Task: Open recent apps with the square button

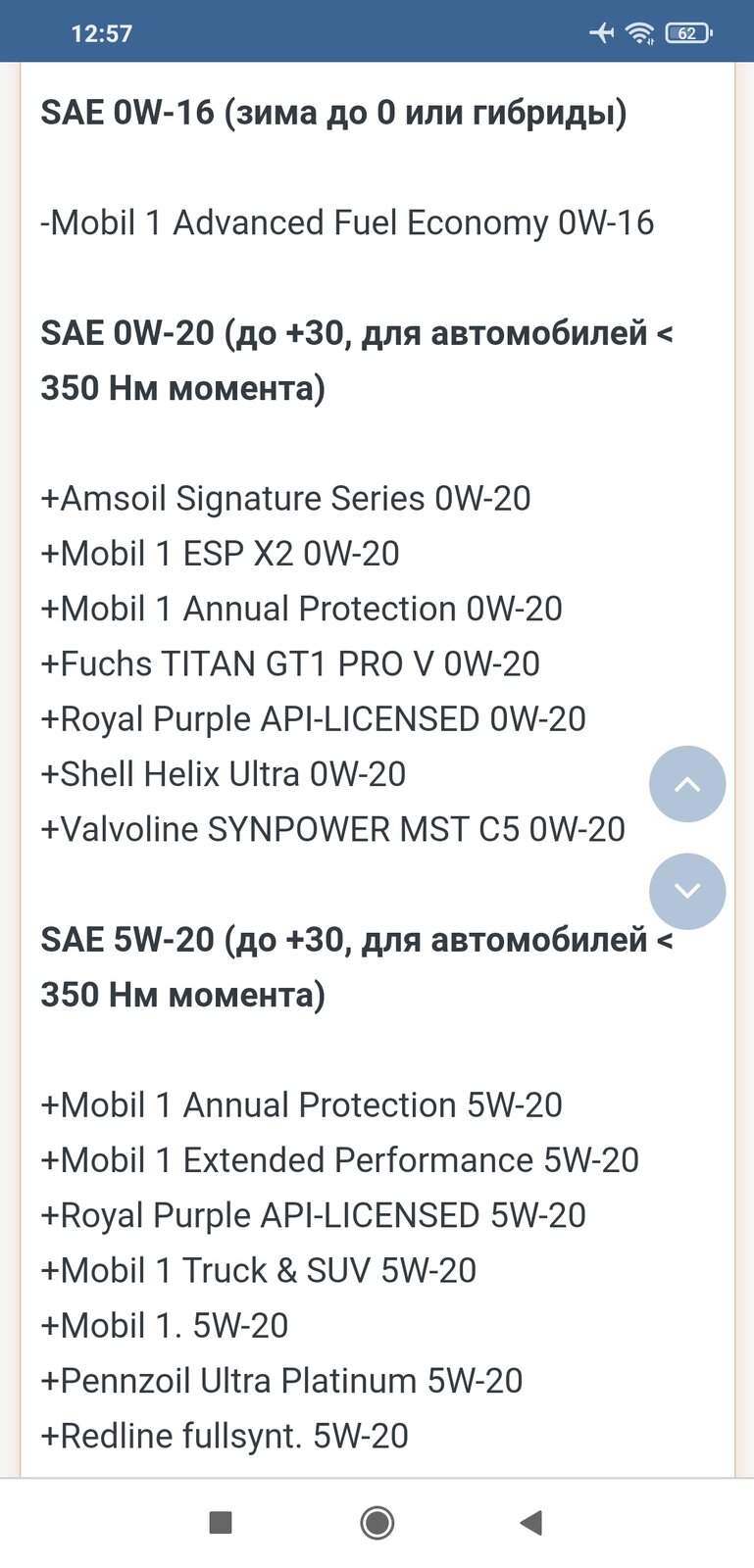Action: click(221, 1522)
